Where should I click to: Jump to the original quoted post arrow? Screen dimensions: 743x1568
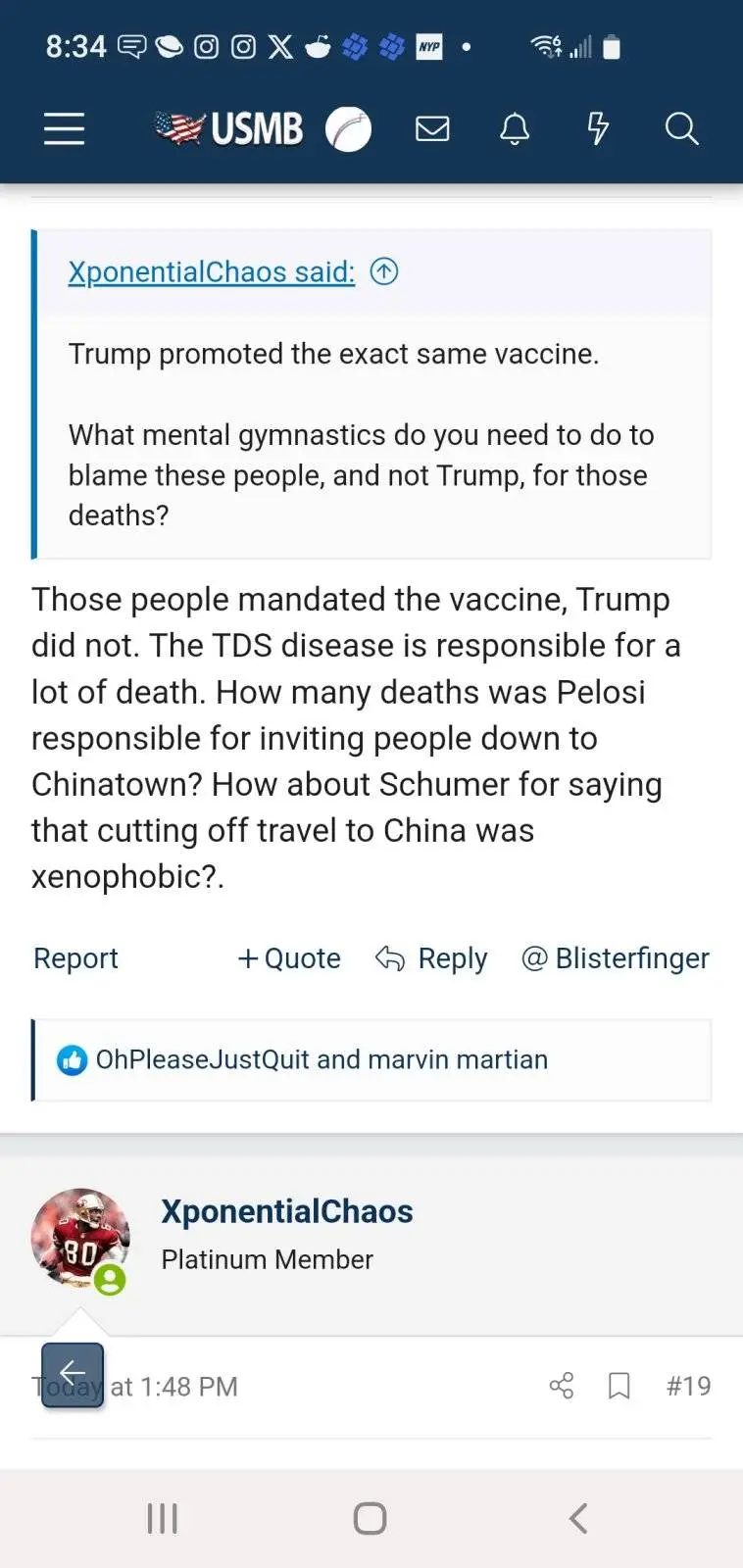[x=384, y=271]
